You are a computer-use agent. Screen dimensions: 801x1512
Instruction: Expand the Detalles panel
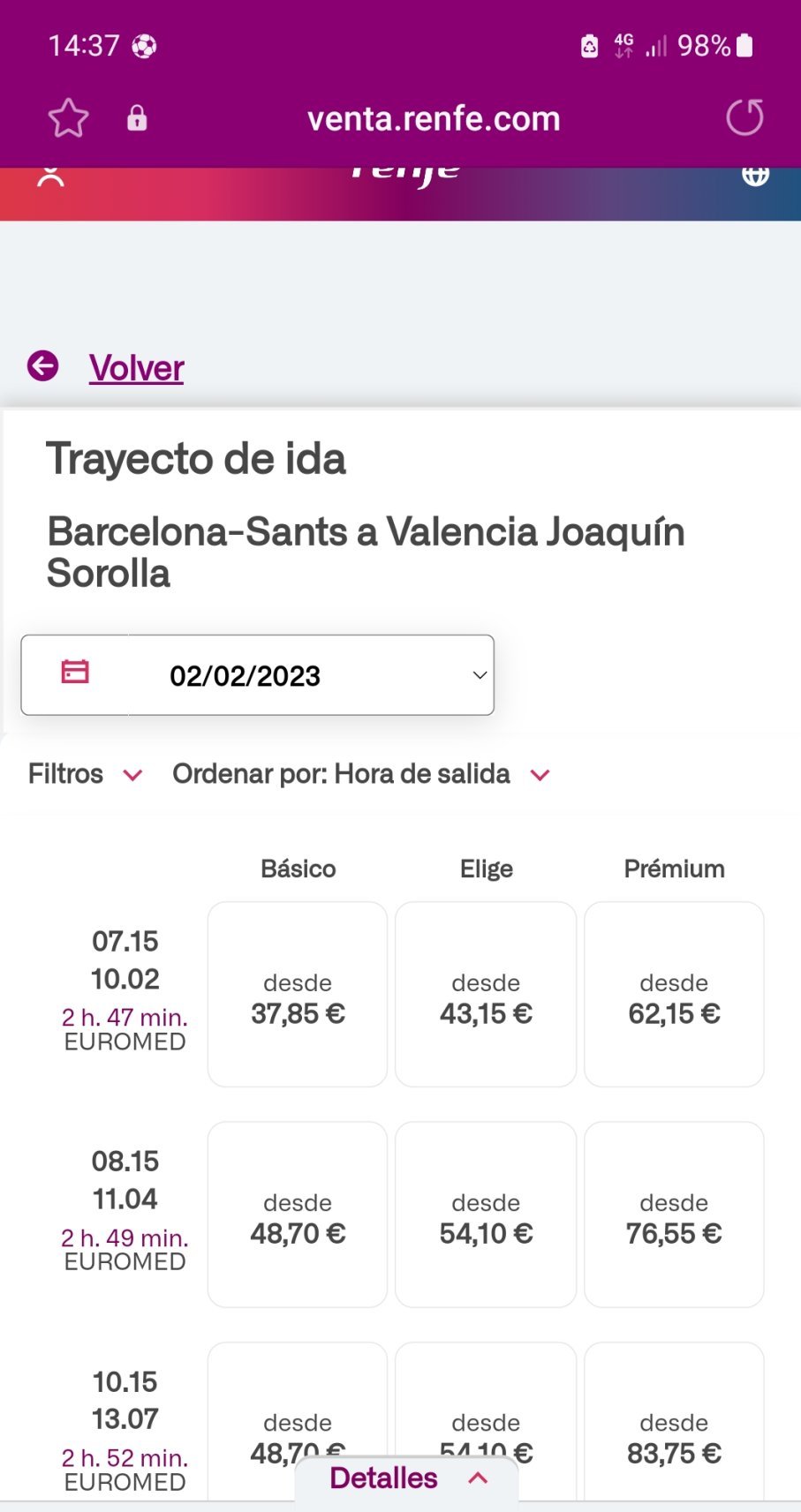[x=407, y=1478]
